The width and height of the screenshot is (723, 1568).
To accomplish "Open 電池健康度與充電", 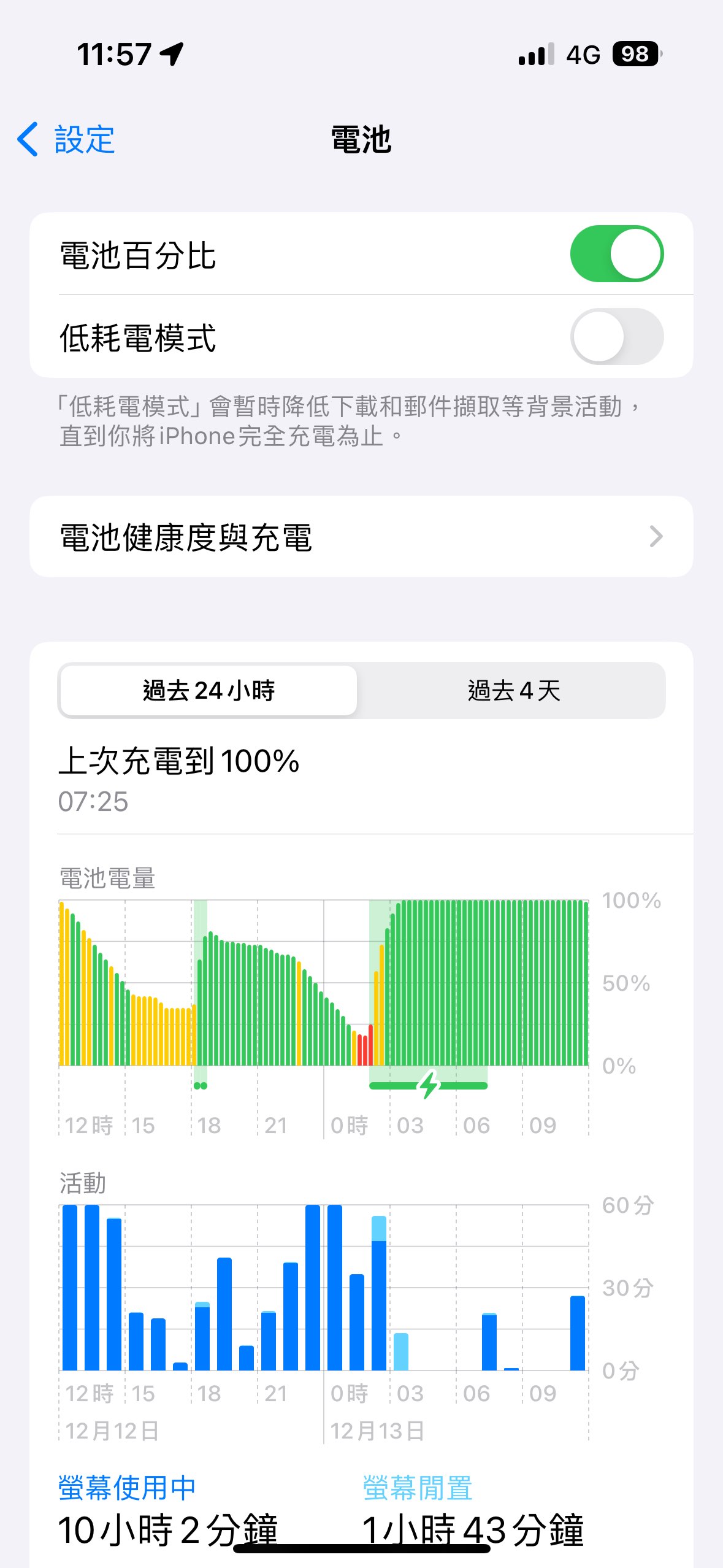I will click(x=361, y=537).
